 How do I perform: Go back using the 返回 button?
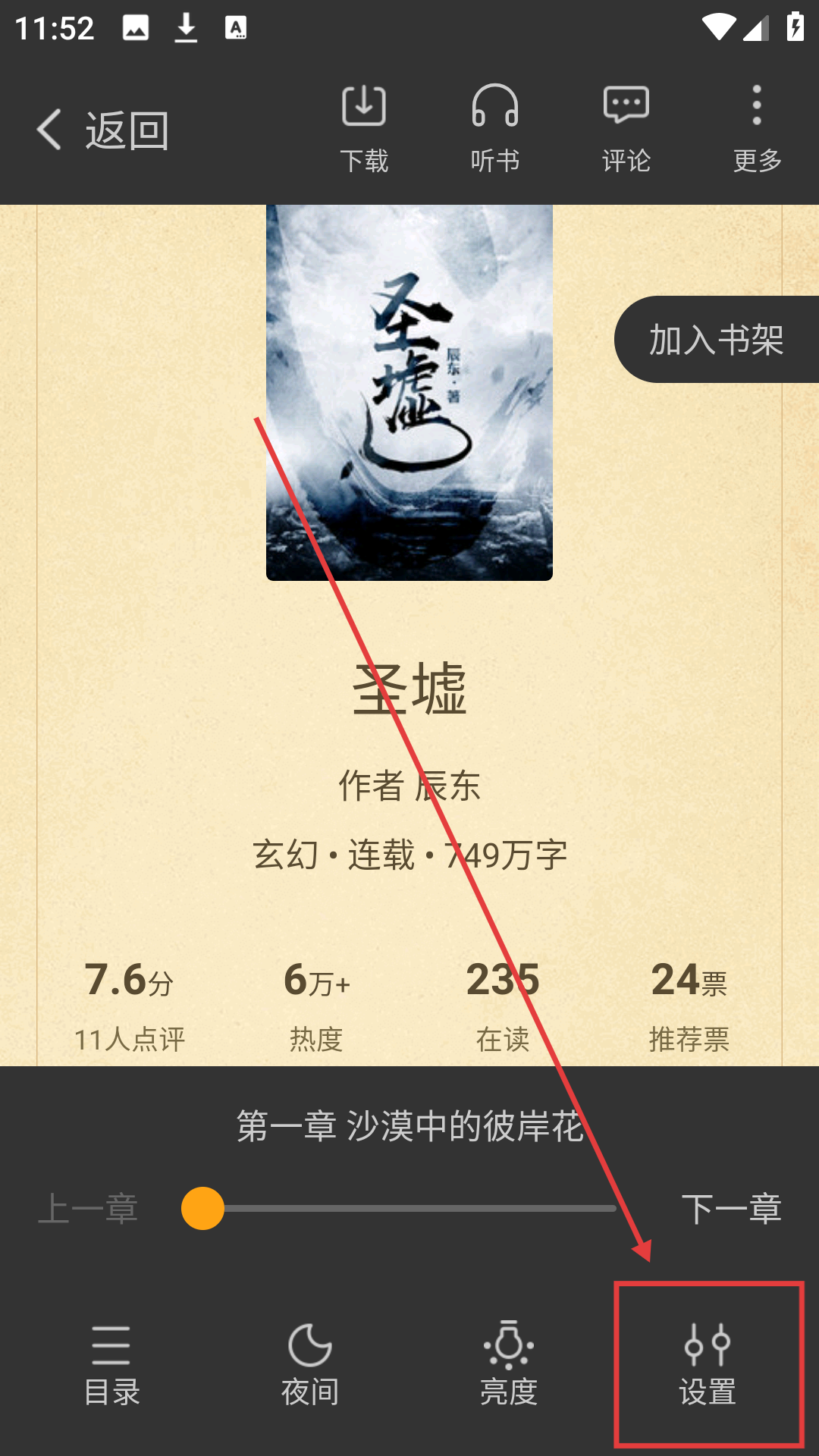pos(102,130)
